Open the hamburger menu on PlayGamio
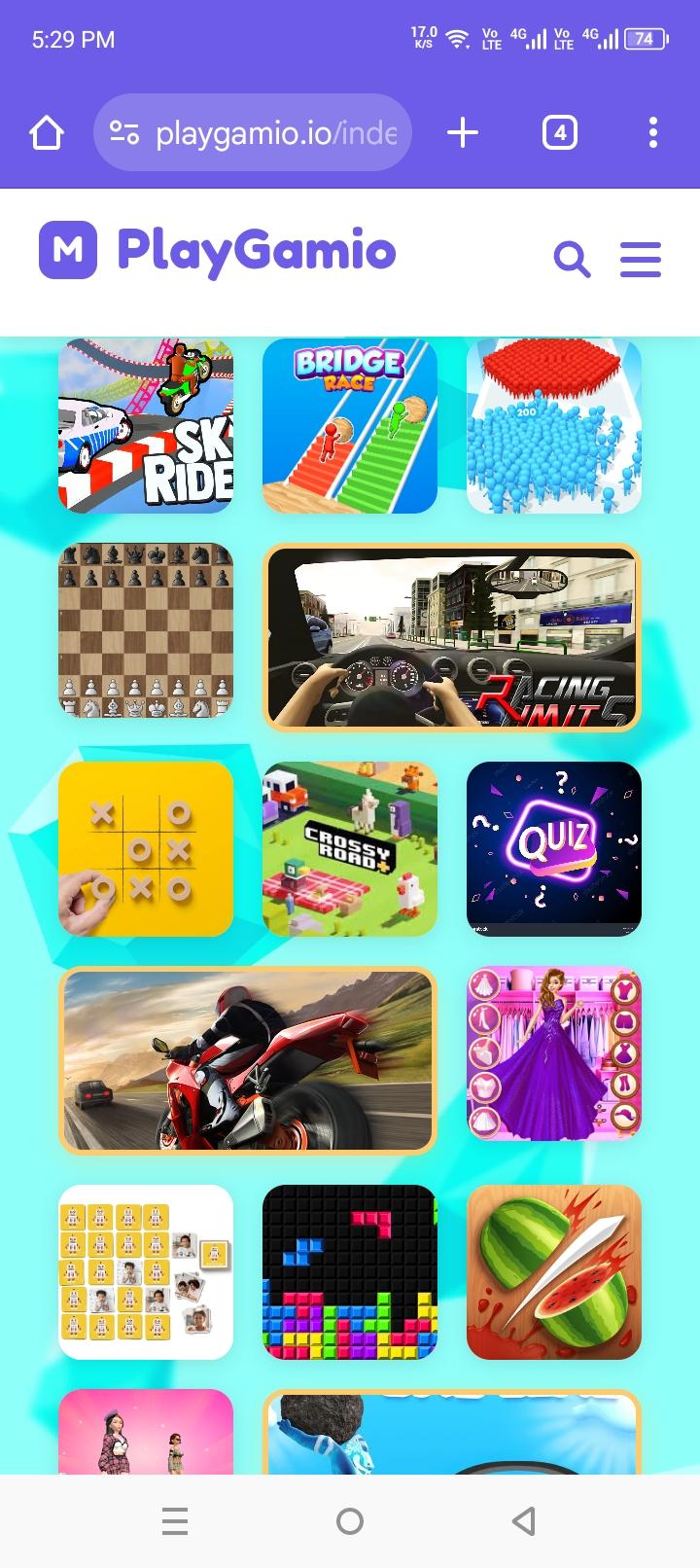 [641, 260]
